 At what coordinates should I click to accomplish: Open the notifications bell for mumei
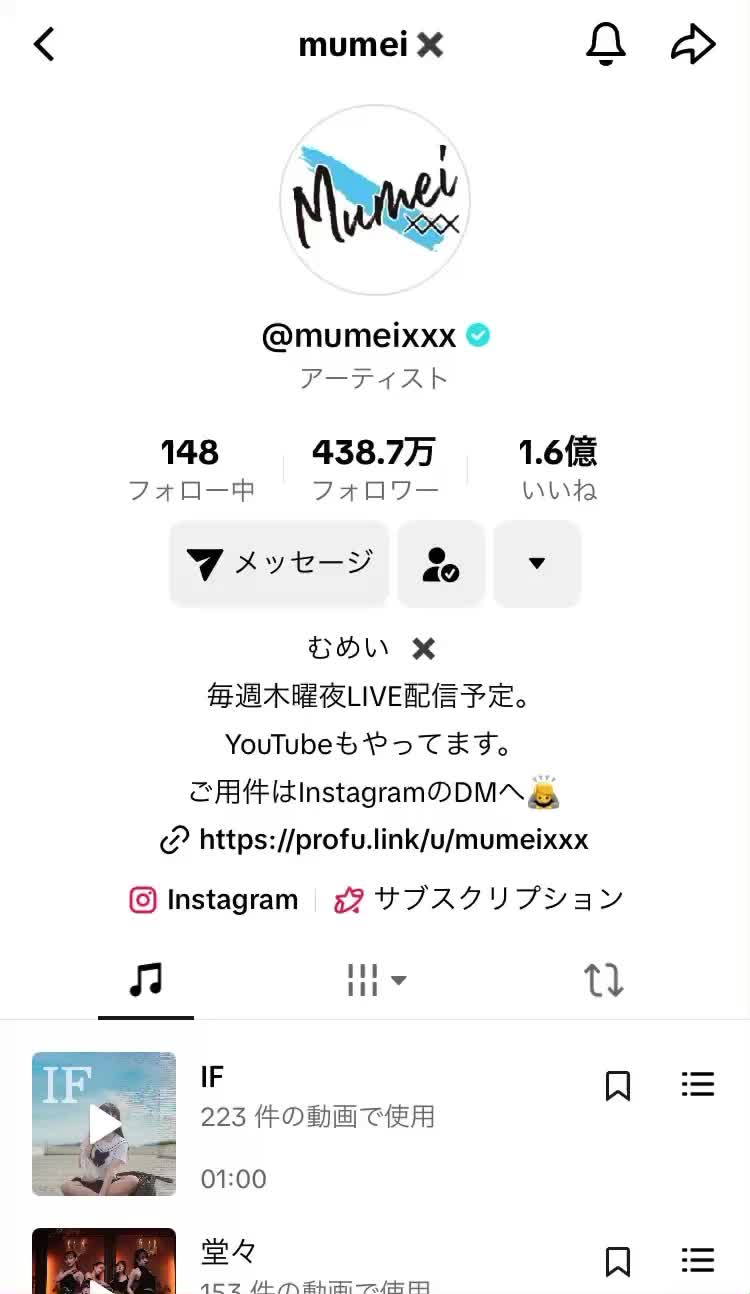(x=605, y=44)
